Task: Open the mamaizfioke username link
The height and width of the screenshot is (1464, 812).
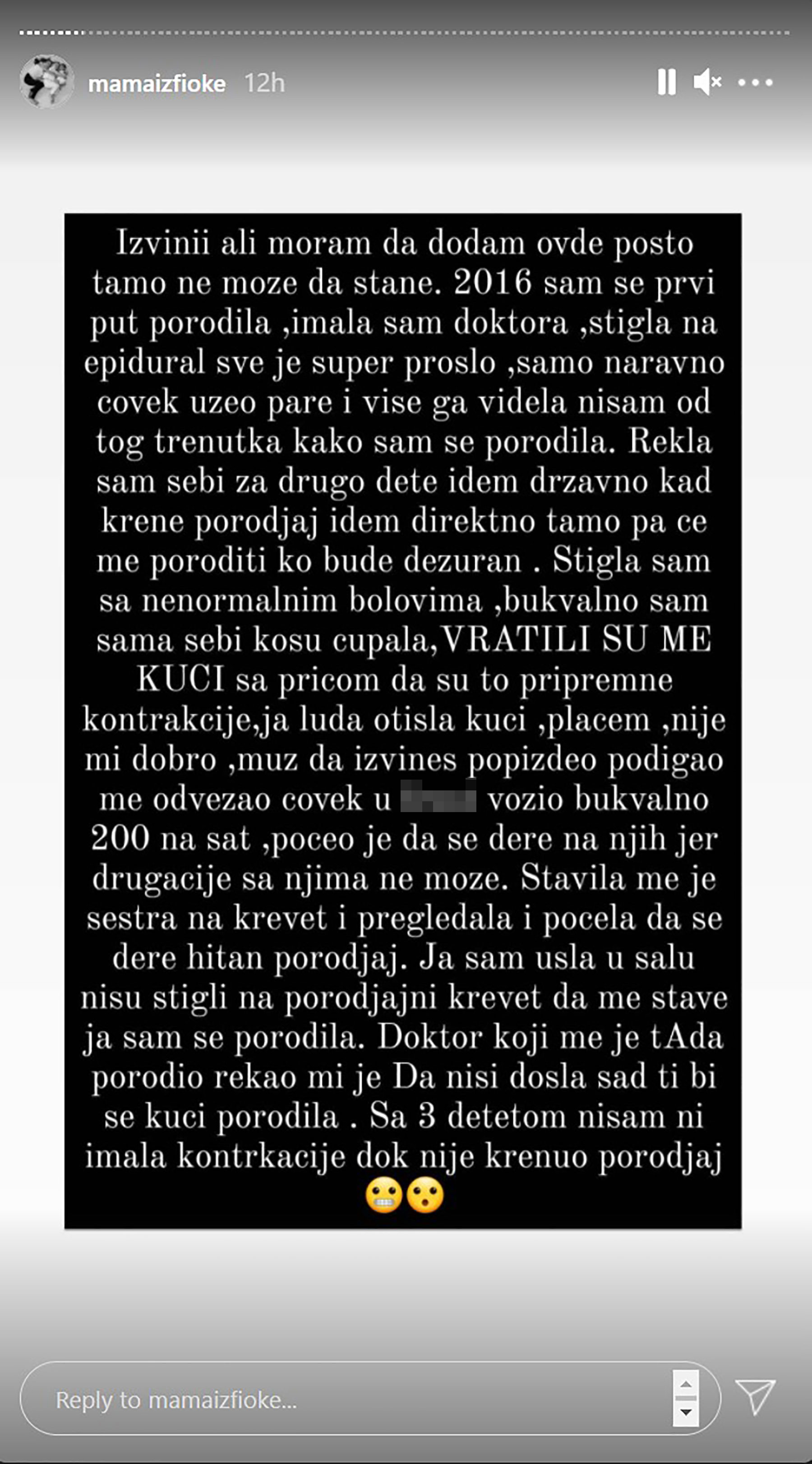Action: pos(157,83)
